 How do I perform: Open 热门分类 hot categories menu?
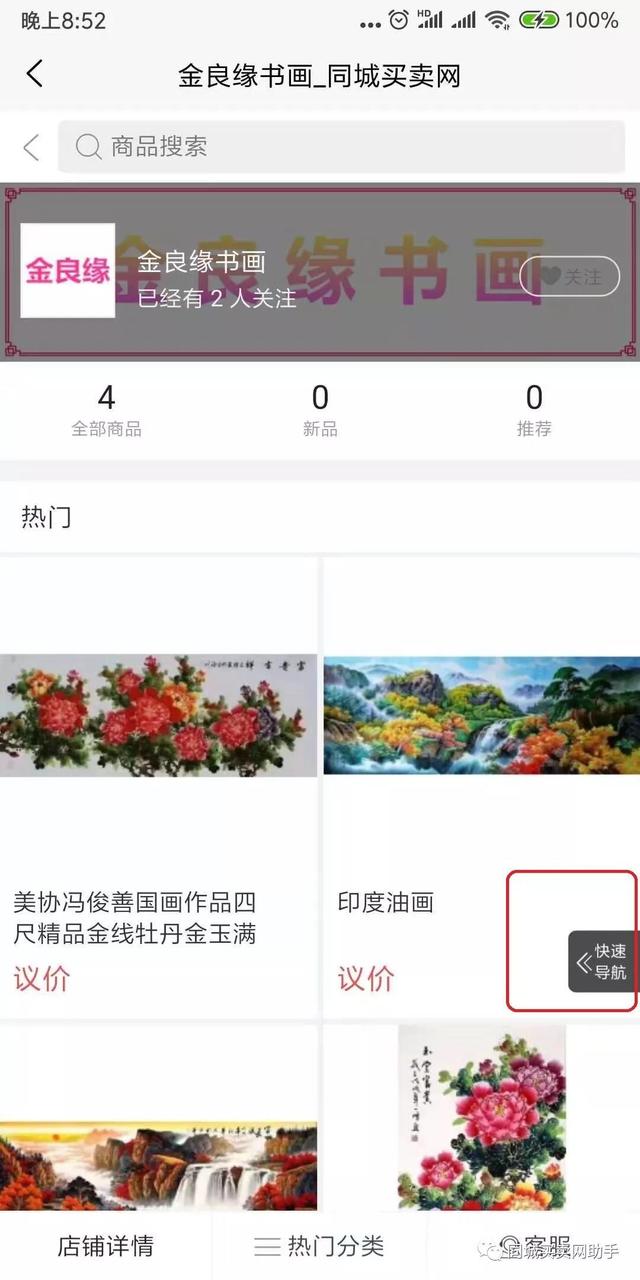(320, 1246)
